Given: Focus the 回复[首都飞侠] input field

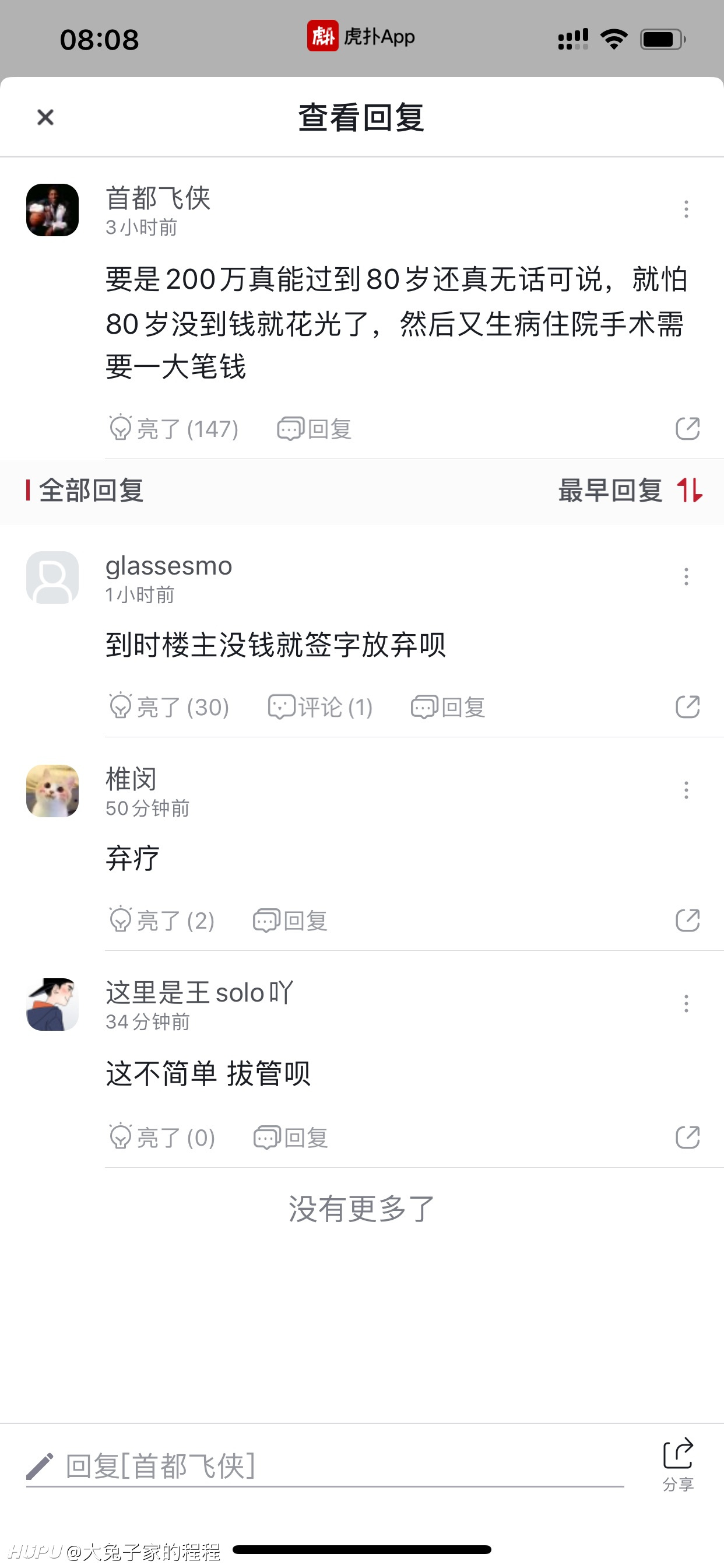Looking at the screenshot, I should (325, 1466).
